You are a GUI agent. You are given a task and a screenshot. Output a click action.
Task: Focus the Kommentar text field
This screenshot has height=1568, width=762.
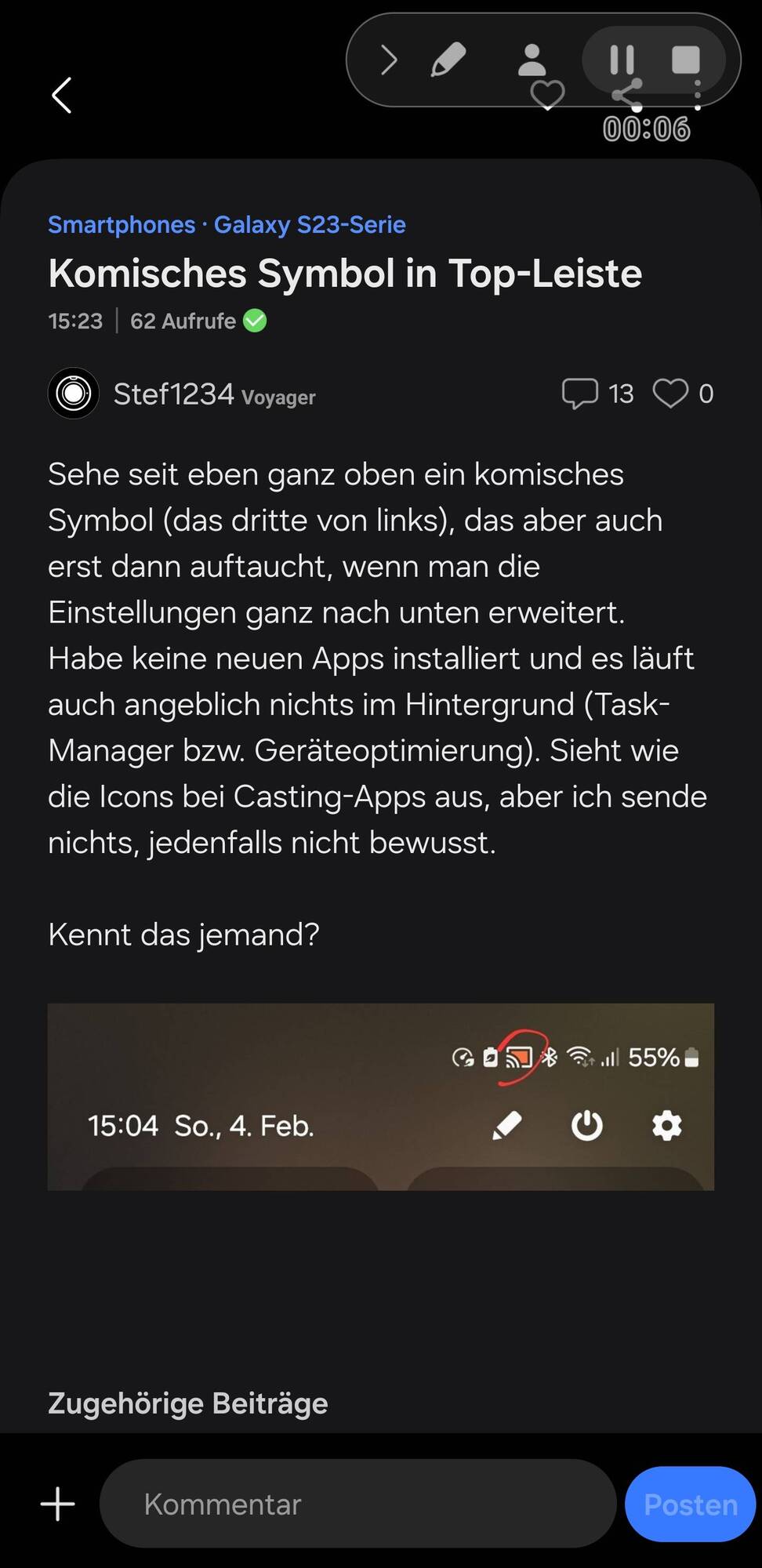click(357, 1504)
